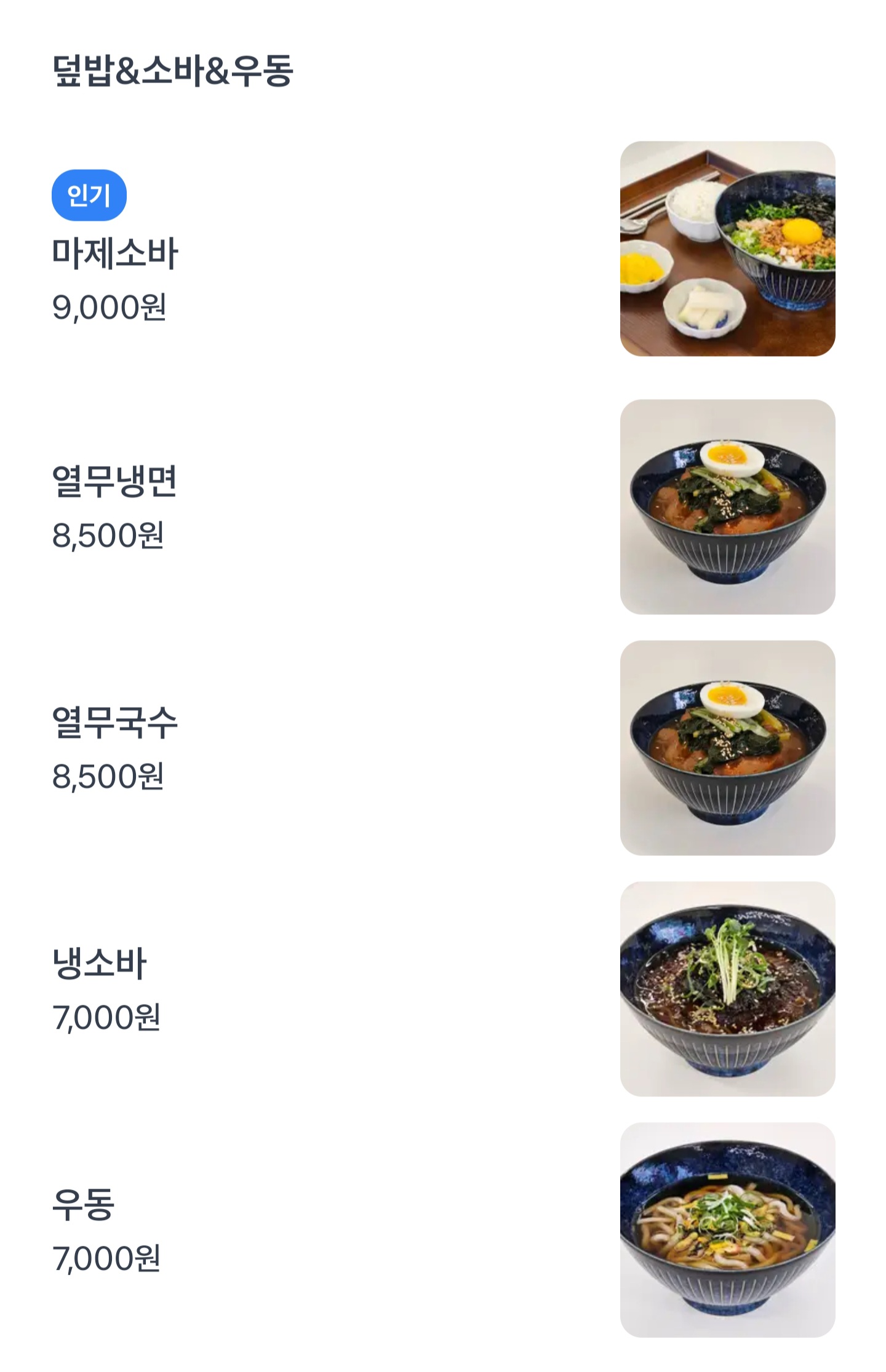Open the 마제소바 menu item
886x1372 pixels.
(x=443, y=248)
